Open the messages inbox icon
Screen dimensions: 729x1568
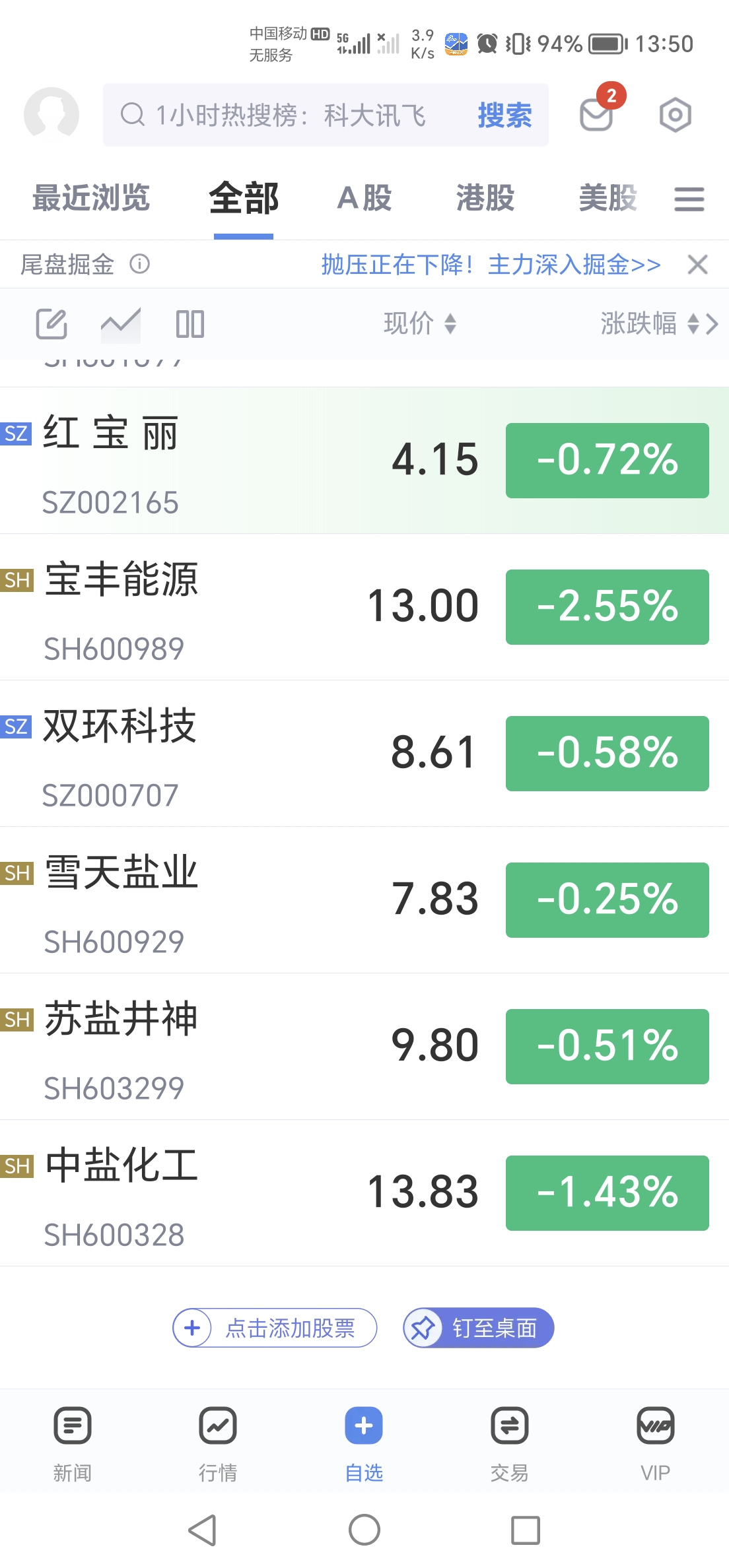pos(597,115)
